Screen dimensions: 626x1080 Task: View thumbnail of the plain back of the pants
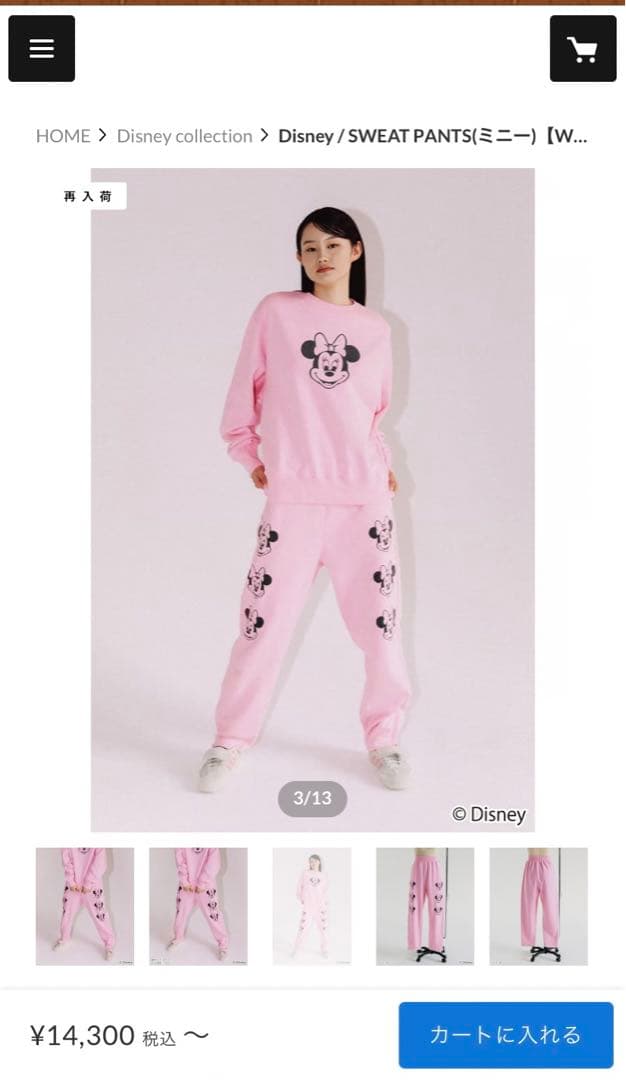click(x=538, y=906)
